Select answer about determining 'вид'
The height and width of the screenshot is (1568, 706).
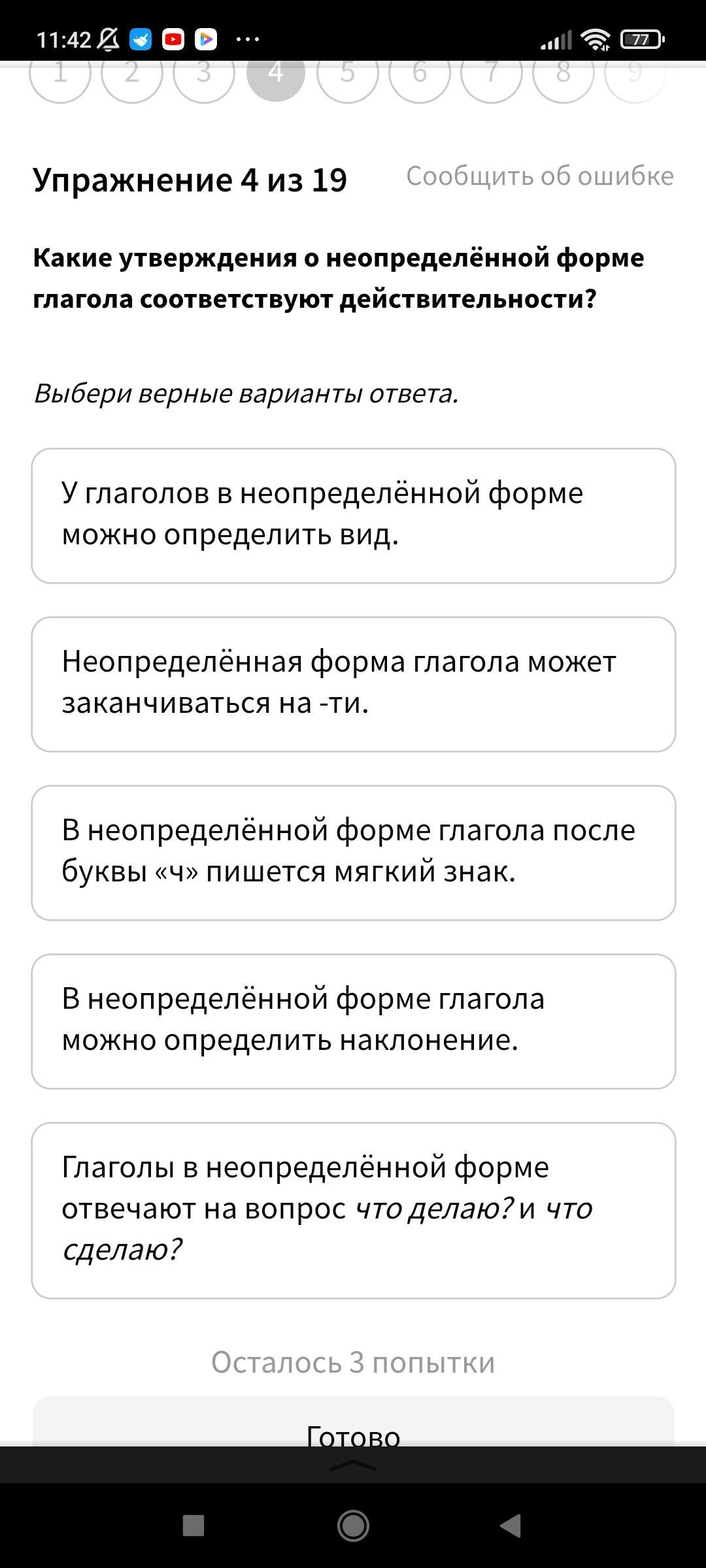click(x=353, y=515)
